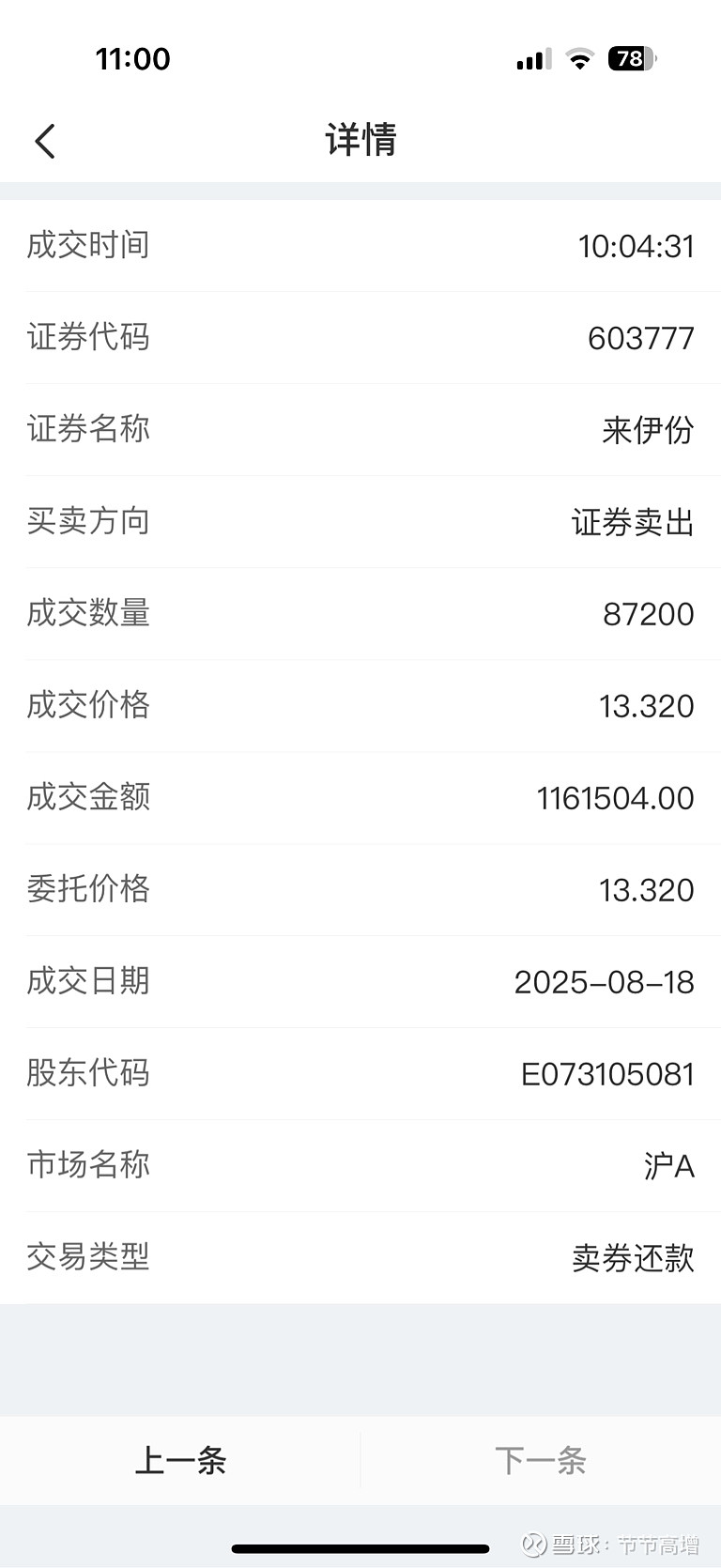Go to the next record (下一条)
The width and height of the screenshot is (721, 1568).
(x=541, y=1460)
